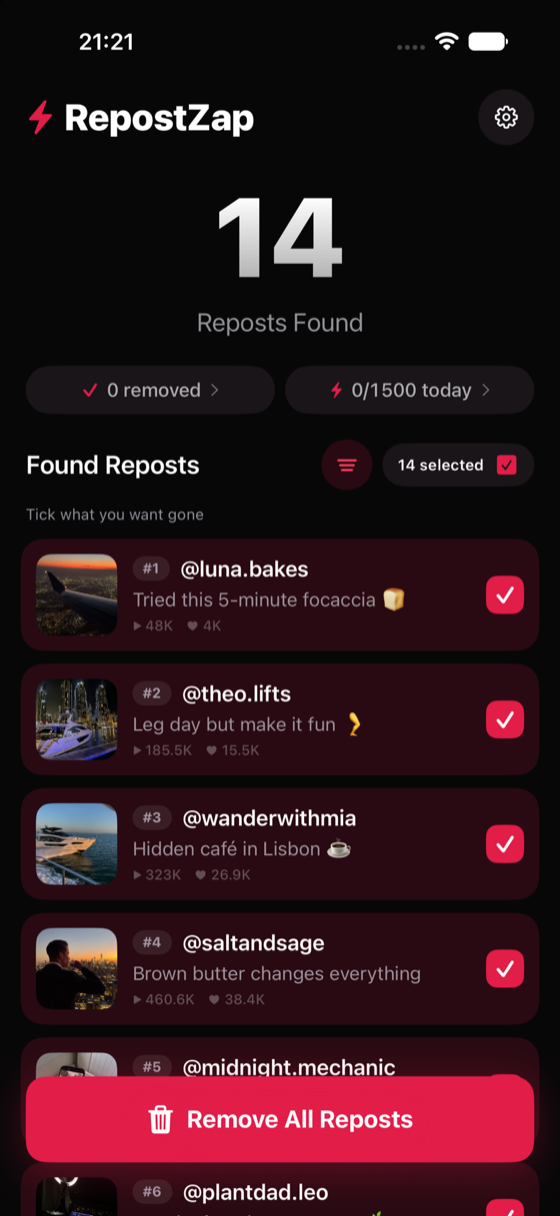Tap Remove All Reposts button
This screenshot has height=1216, width=560.
(280, 1119)
